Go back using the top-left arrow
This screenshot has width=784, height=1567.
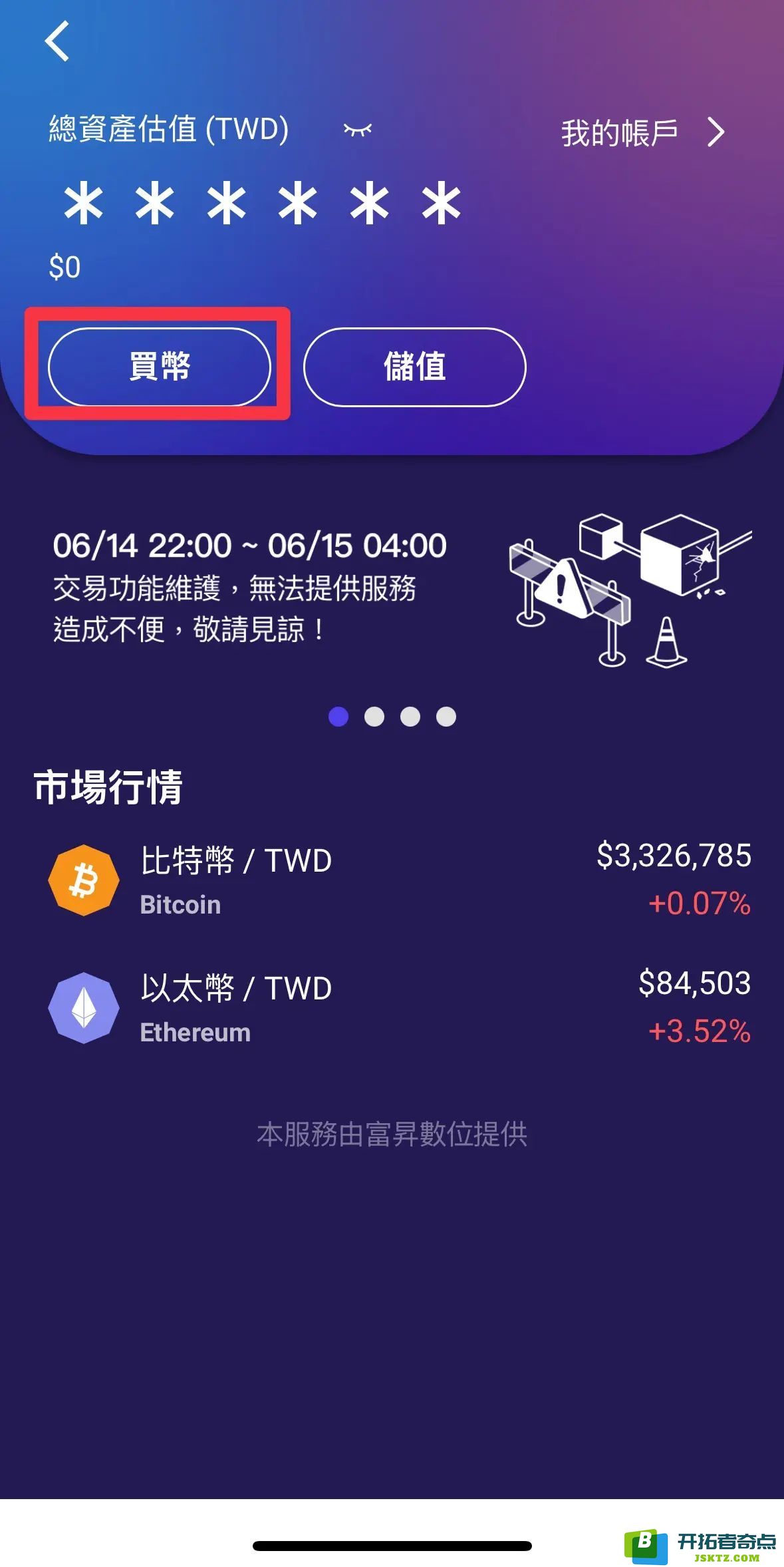pos(58,41)
